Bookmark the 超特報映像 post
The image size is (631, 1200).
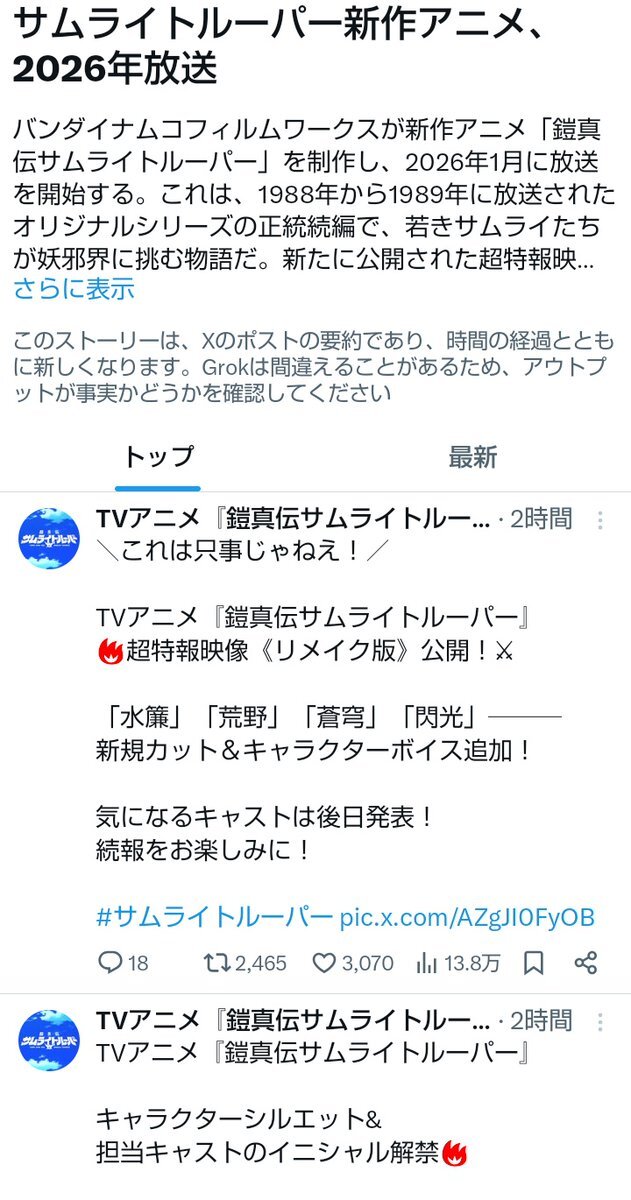[x=534, y=963]
